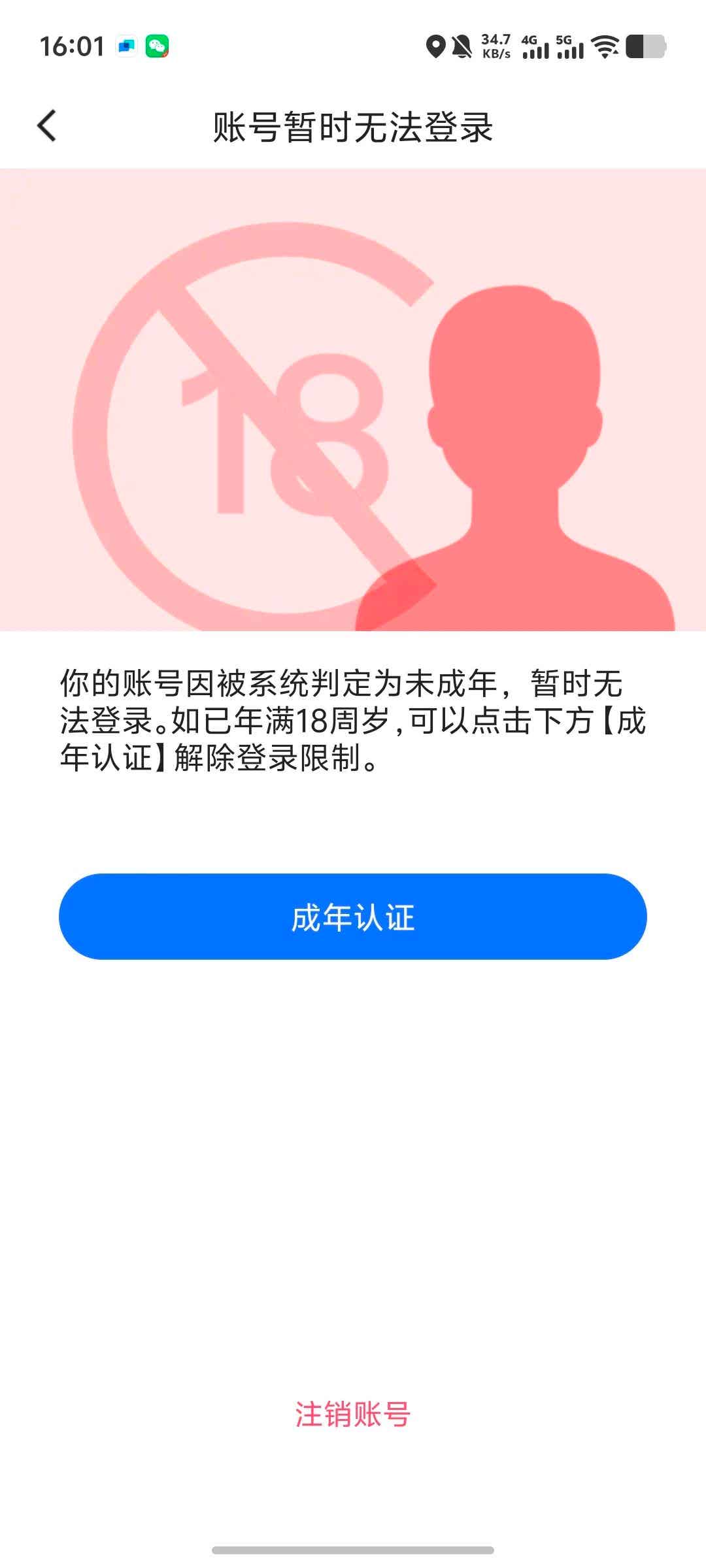Tap the network speed readout showing 34.7 KB/s
706x1568 pixels.
[x=494, y=46]
